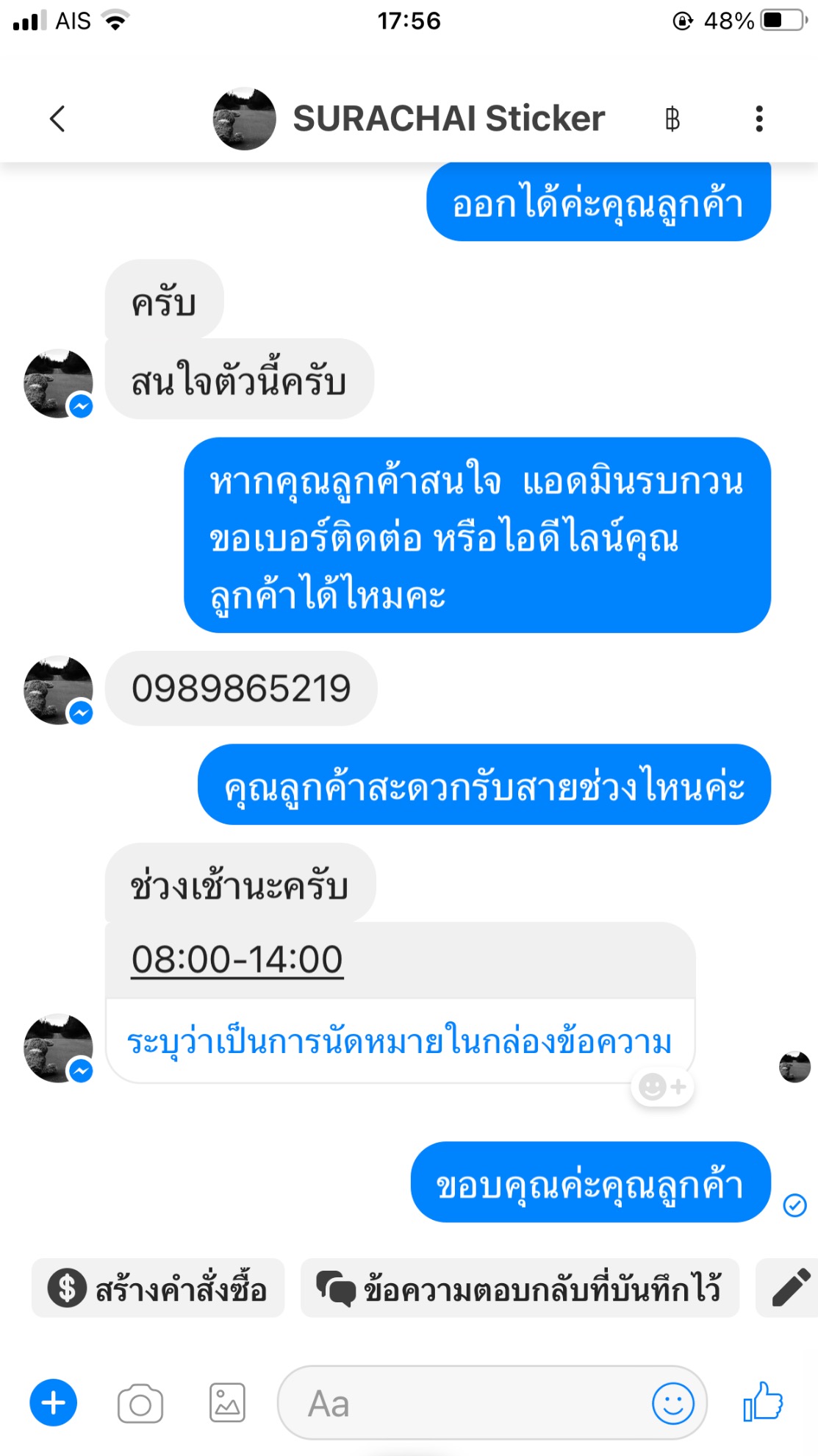The height and width of the screenshot is (1456, 818).
Task: Open ข้อความตอบกลับที่บันทึกไว้ saved replies
Action: [520, 1288]
